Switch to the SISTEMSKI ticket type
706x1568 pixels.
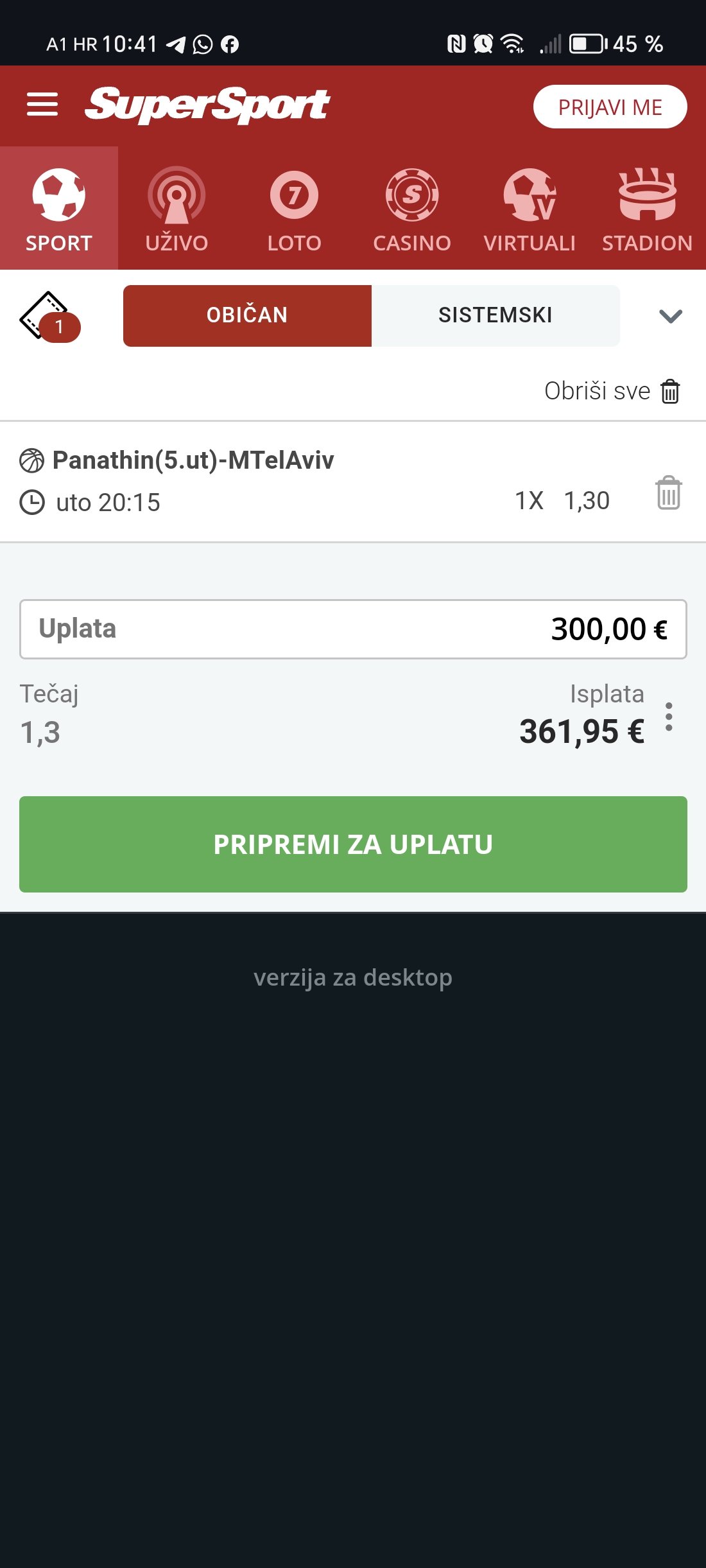coord(495,315)
